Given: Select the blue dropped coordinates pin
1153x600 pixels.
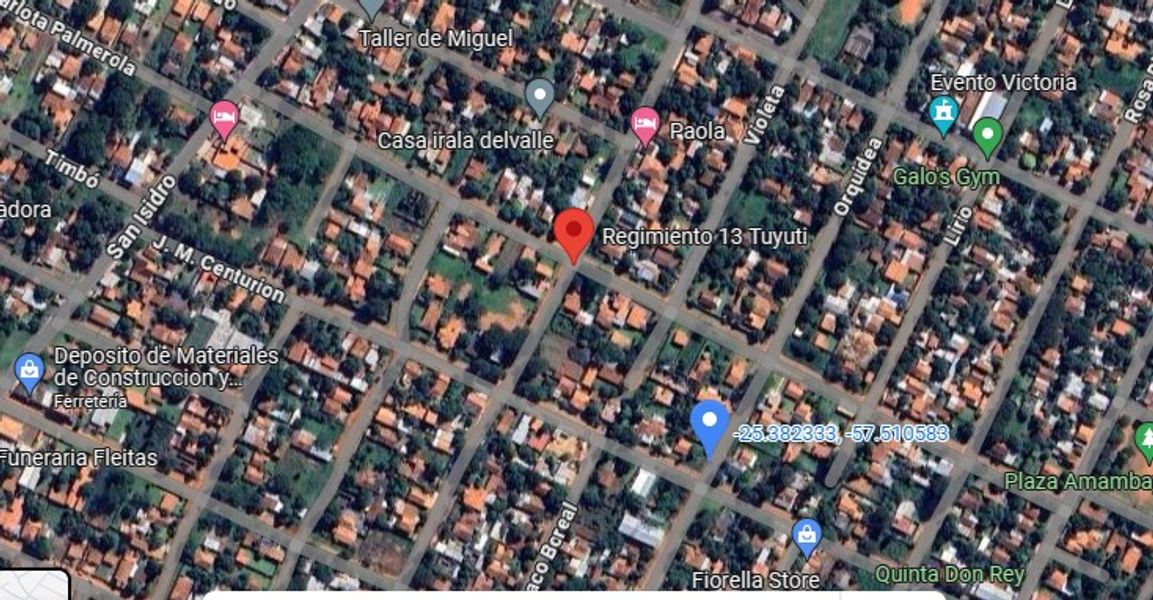Looking at the screenshot, I should [x=710, y=425].
